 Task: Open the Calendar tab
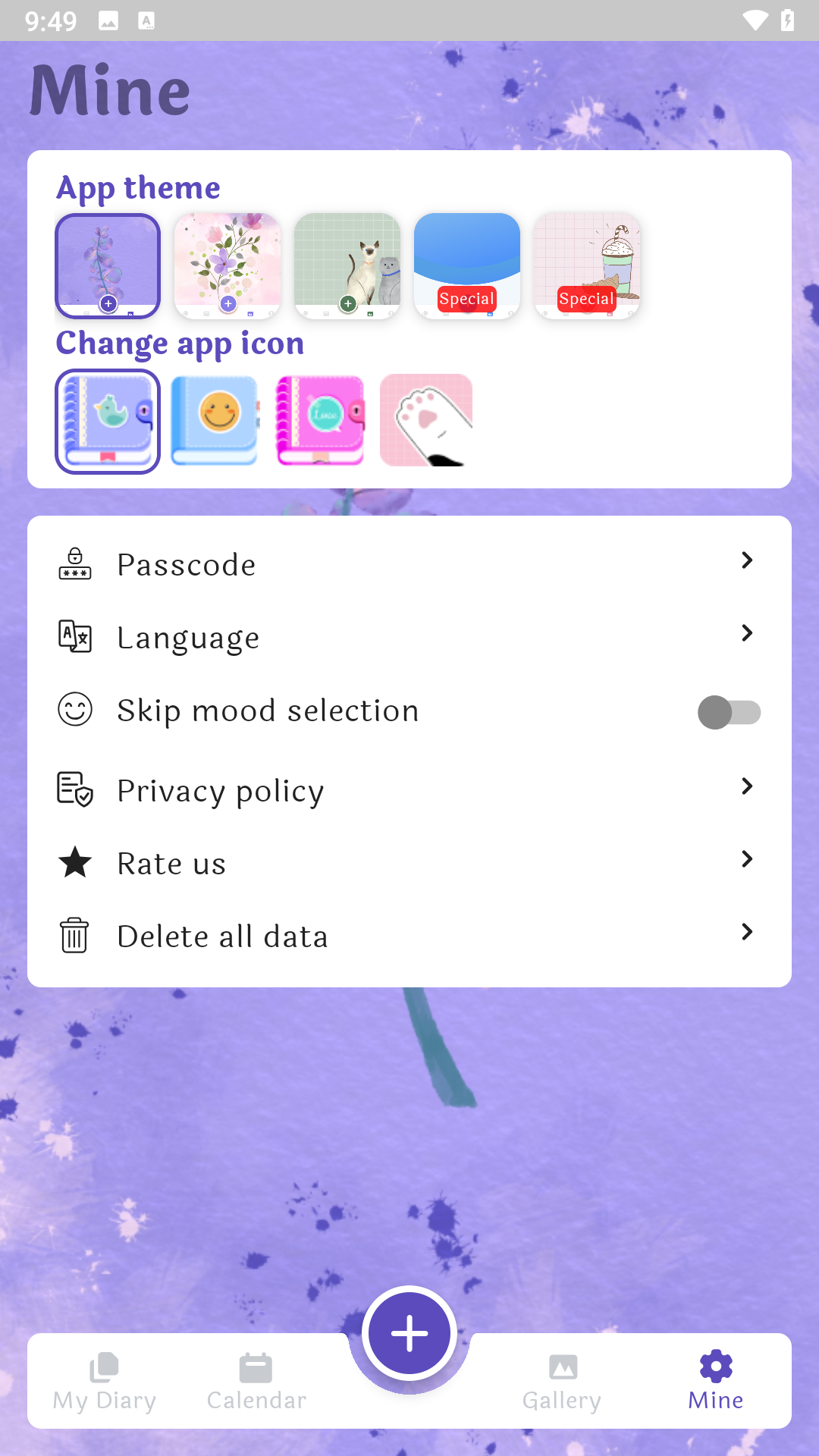pos(256,1380)
